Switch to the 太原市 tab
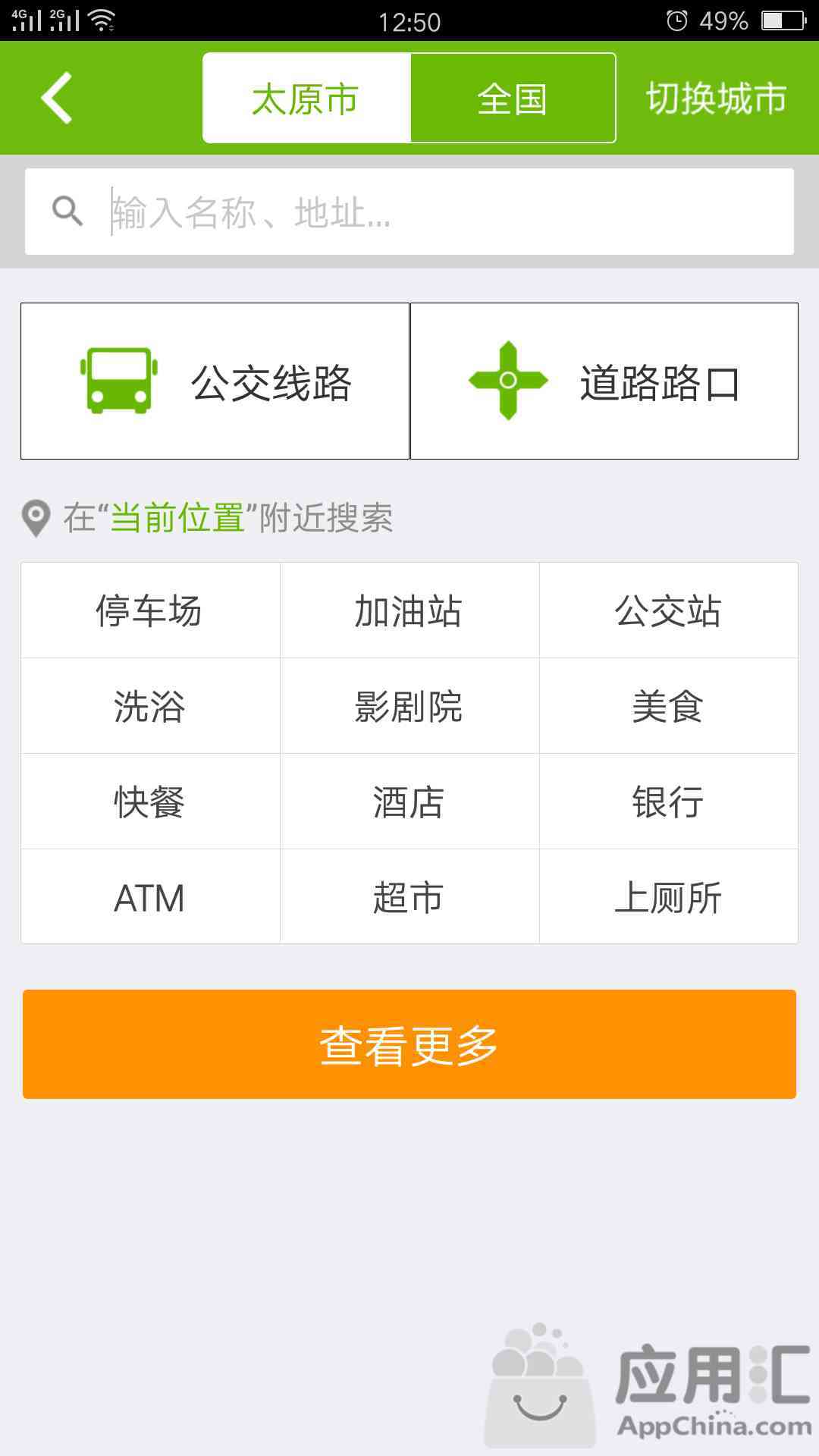Image resolution: width=819 pixels, height=1456 pixels. (306, 98)
